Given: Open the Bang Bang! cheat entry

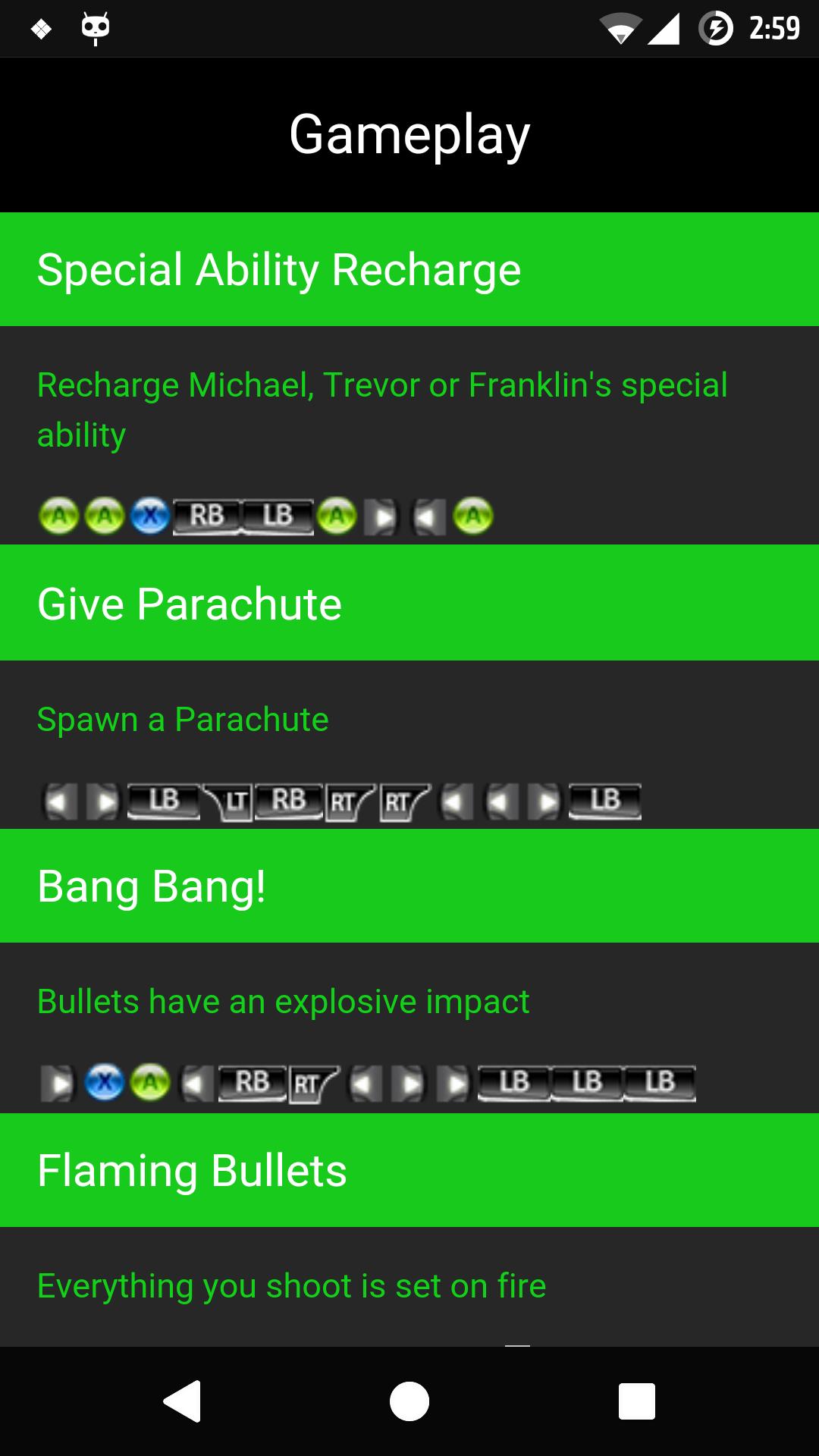Looking at the screenshot, I should [409, 886].
